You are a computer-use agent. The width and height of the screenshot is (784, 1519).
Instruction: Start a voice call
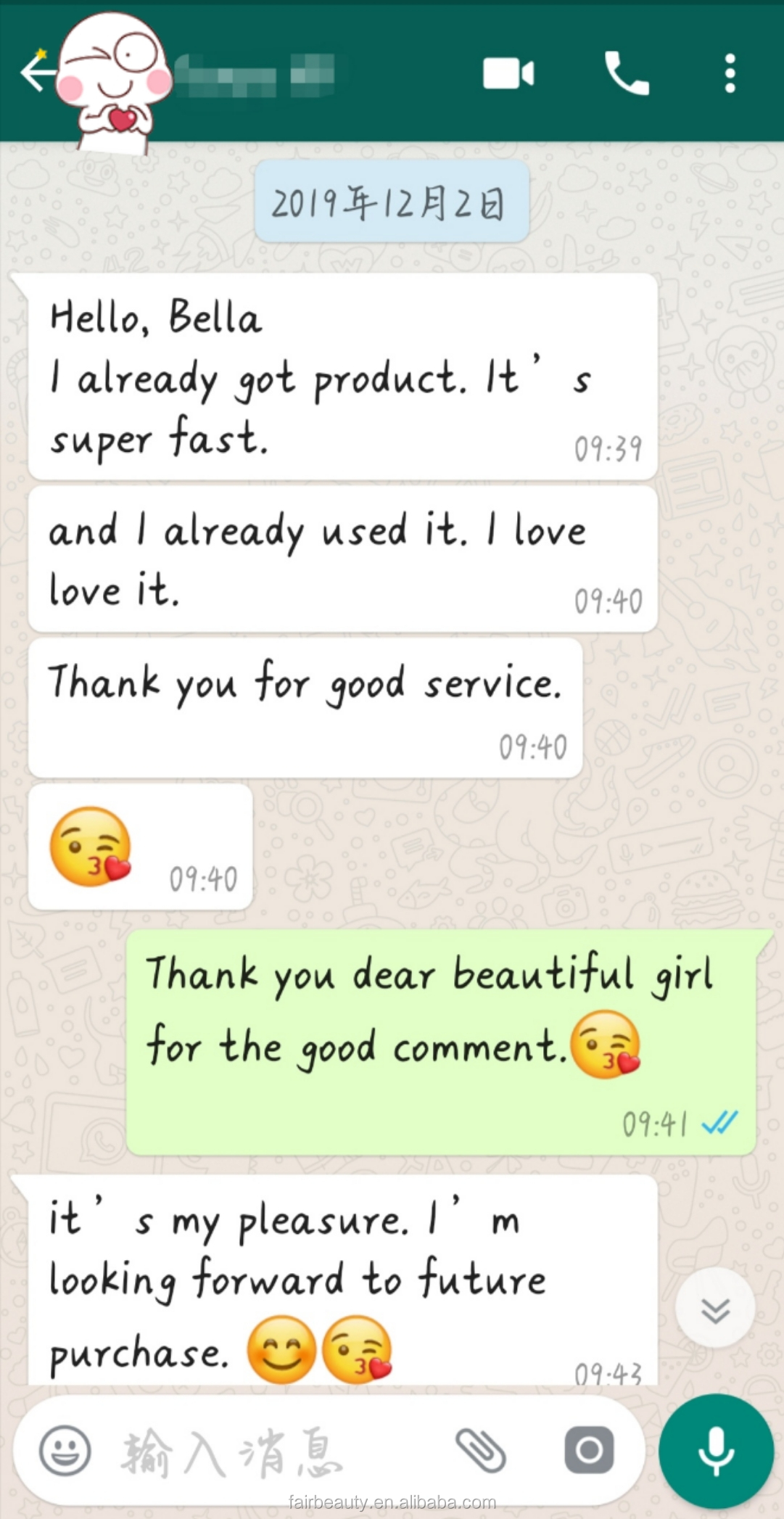[x=627, y=73]
